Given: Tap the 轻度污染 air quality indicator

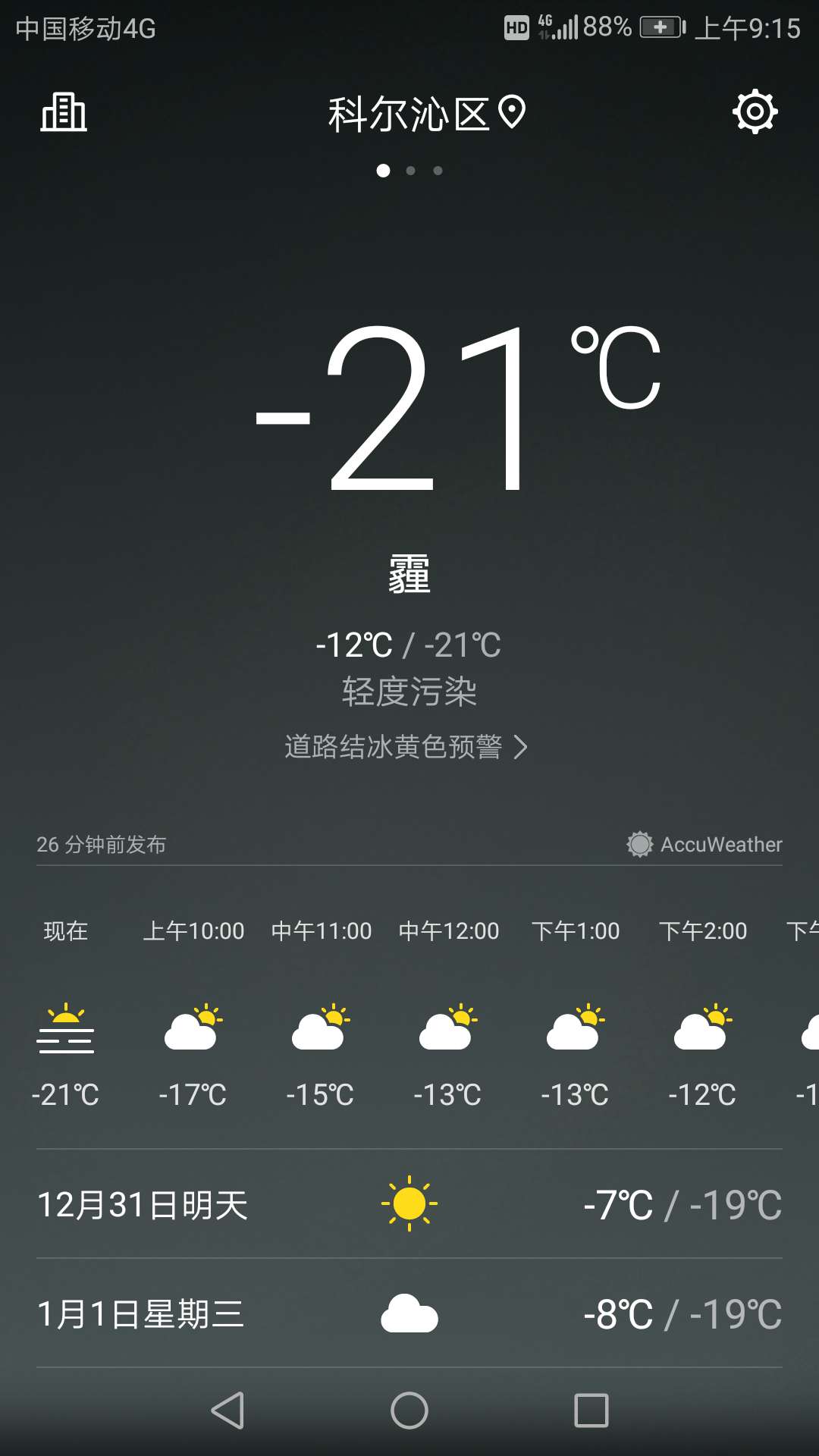Looking at the screenshot, I should click(408, 691).
